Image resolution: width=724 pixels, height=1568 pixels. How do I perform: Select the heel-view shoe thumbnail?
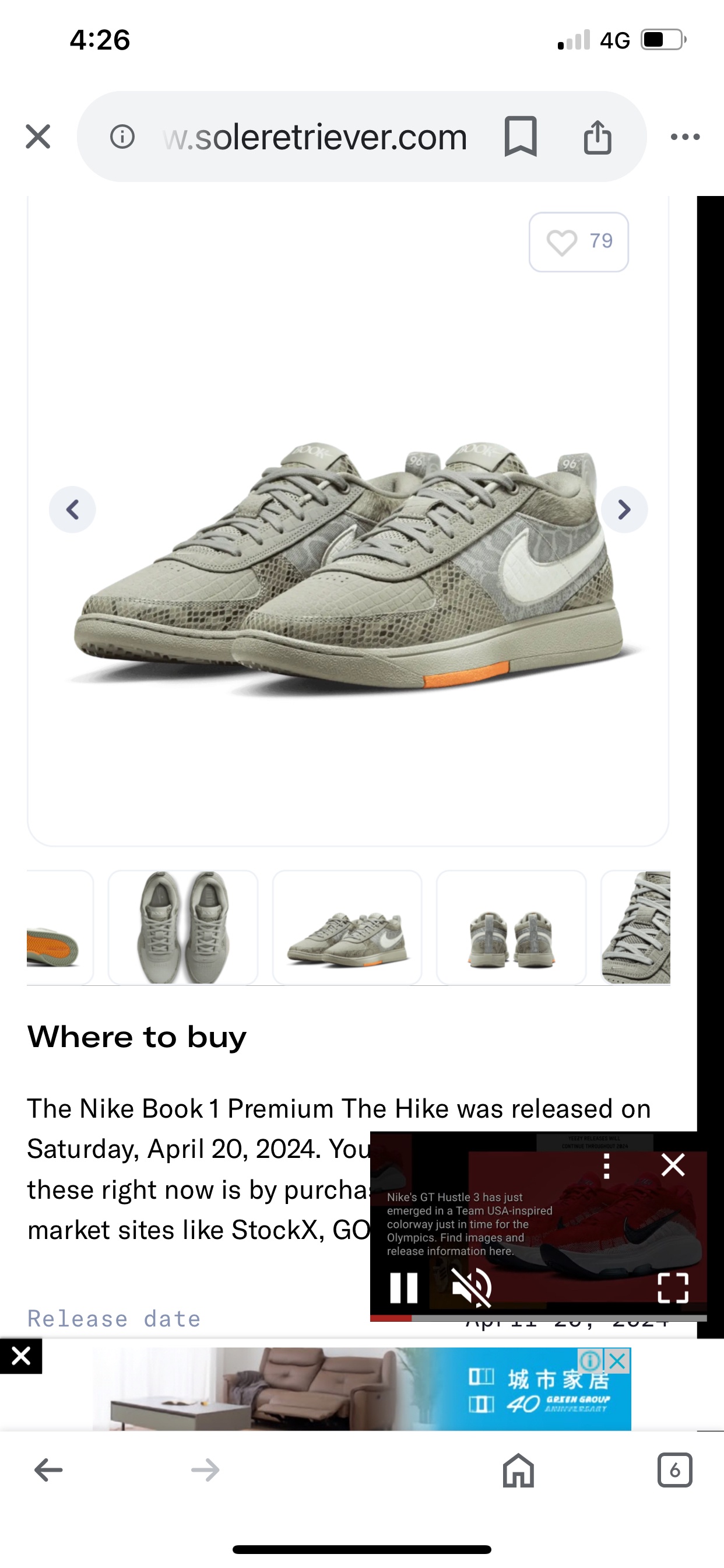[x=511, y=927]
